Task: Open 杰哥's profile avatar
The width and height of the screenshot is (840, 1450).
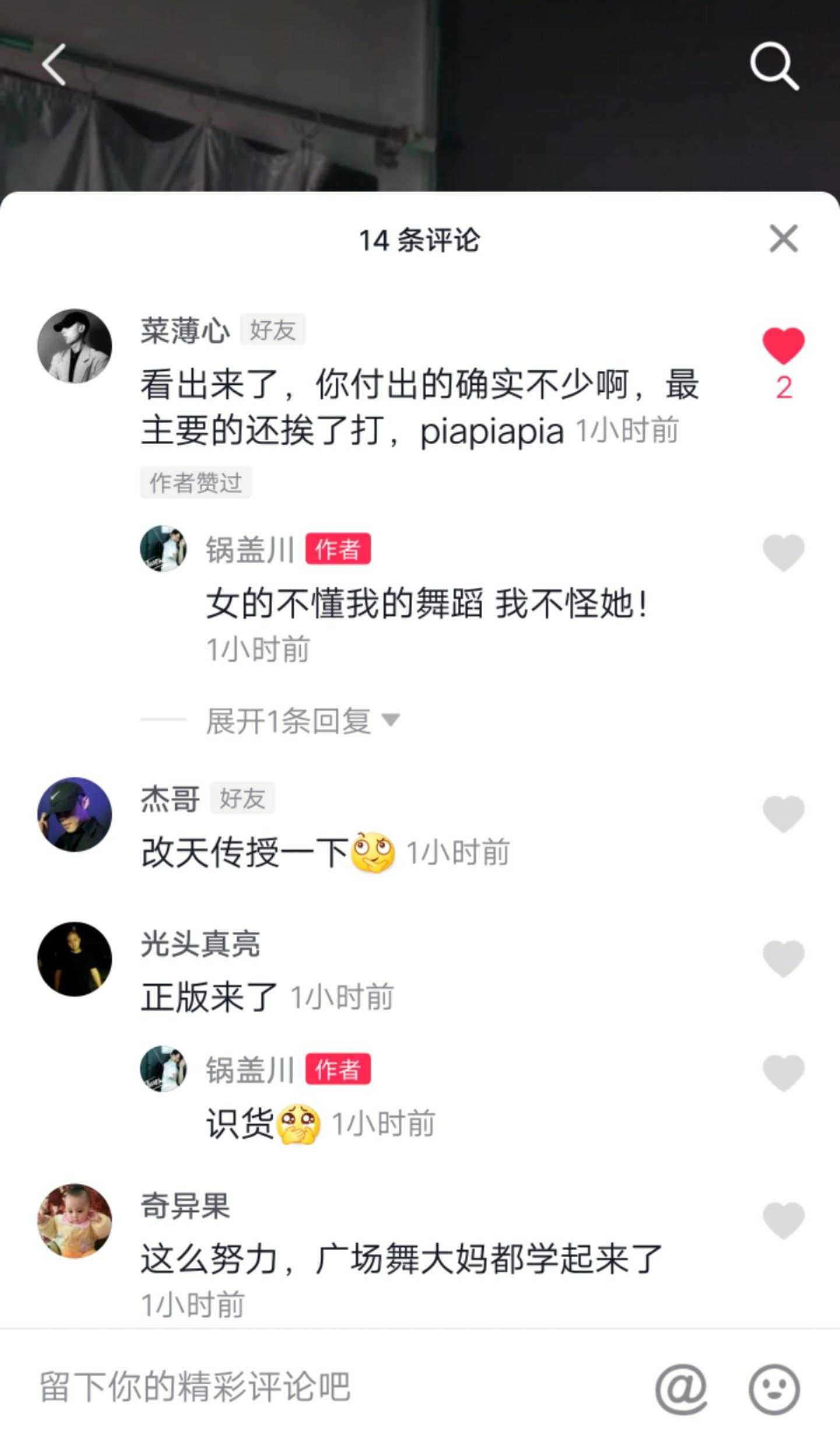Action: pyautogui.click(x=75, y=814)
